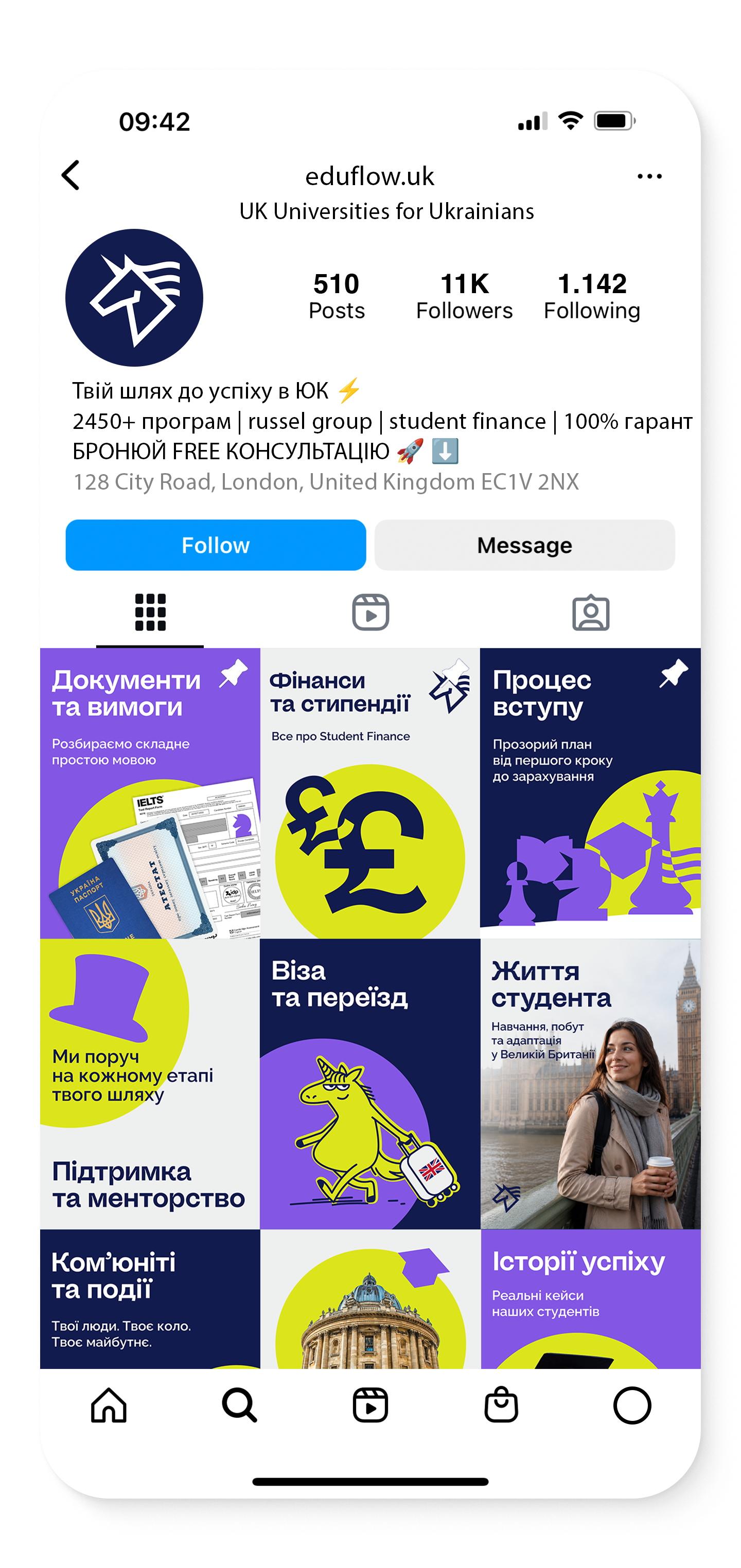
Task: Message the eduflow.uk account
Action: tap(524, 545)
